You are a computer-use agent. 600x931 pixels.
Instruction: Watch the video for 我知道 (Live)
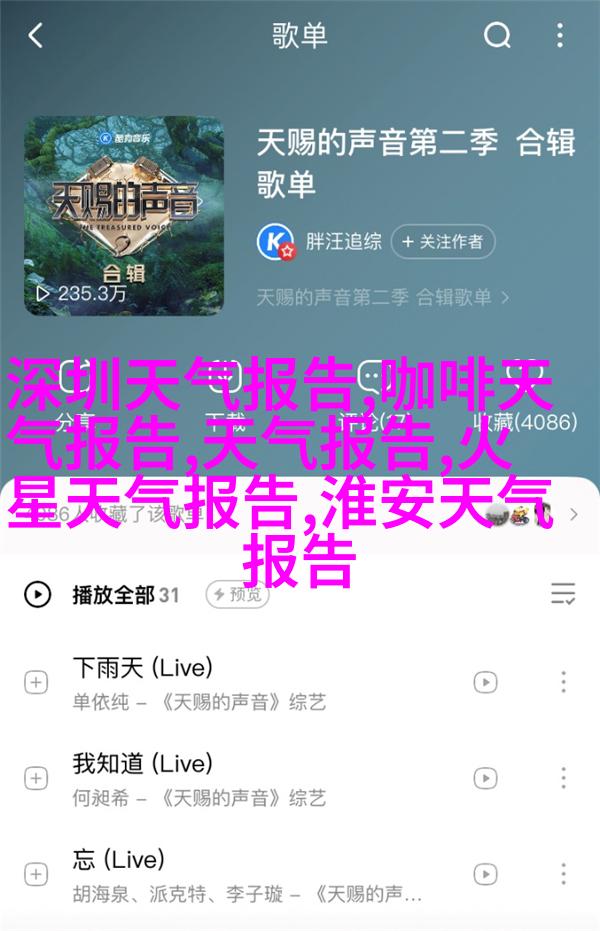tap(485, 777)
